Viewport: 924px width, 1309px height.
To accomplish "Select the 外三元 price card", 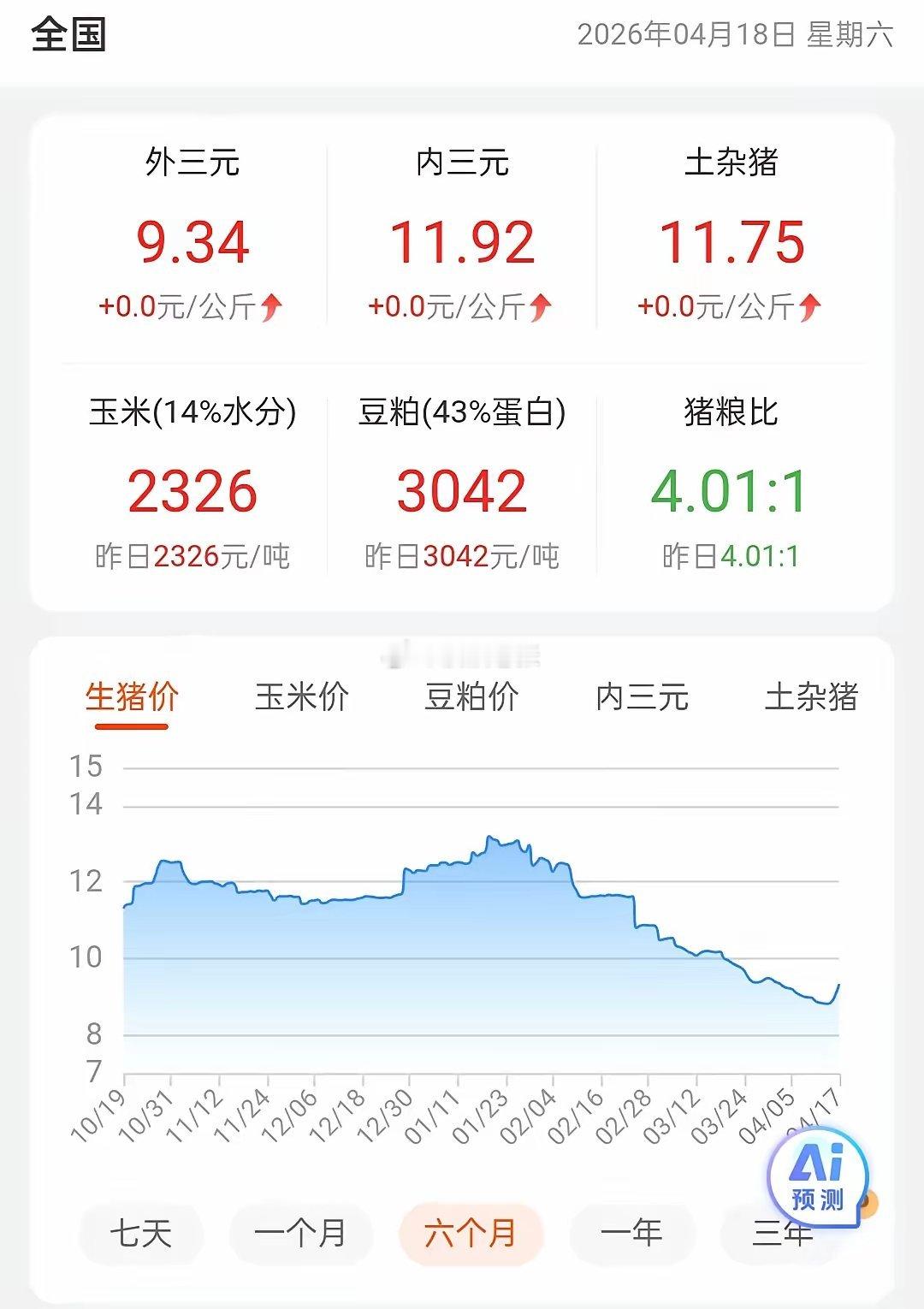I will [192, 231].
